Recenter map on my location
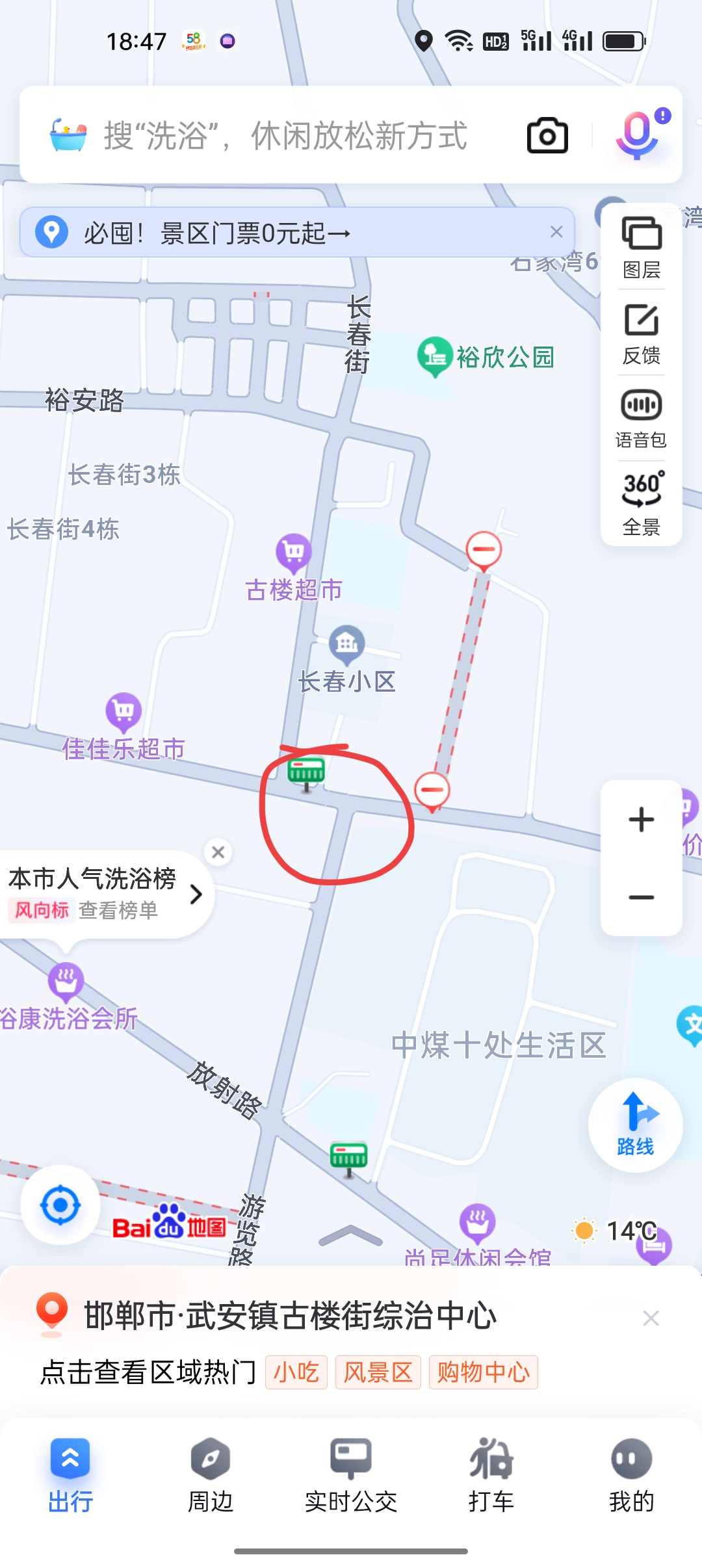This screenshot has width=702, height=1568. pyautogui.click(x=60, y=1205)
